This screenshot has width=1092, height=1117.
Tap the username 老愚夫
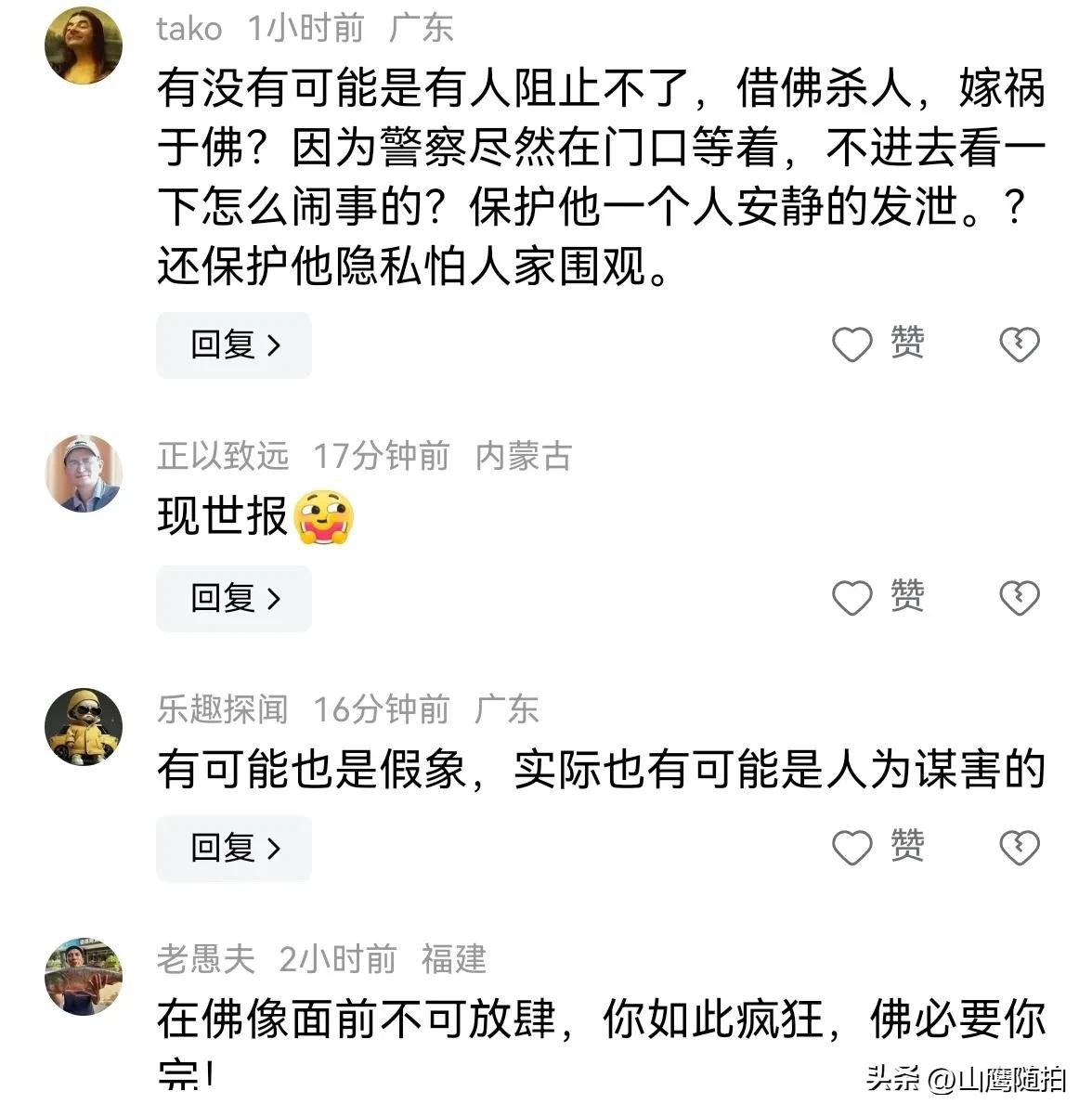point(205,959)
